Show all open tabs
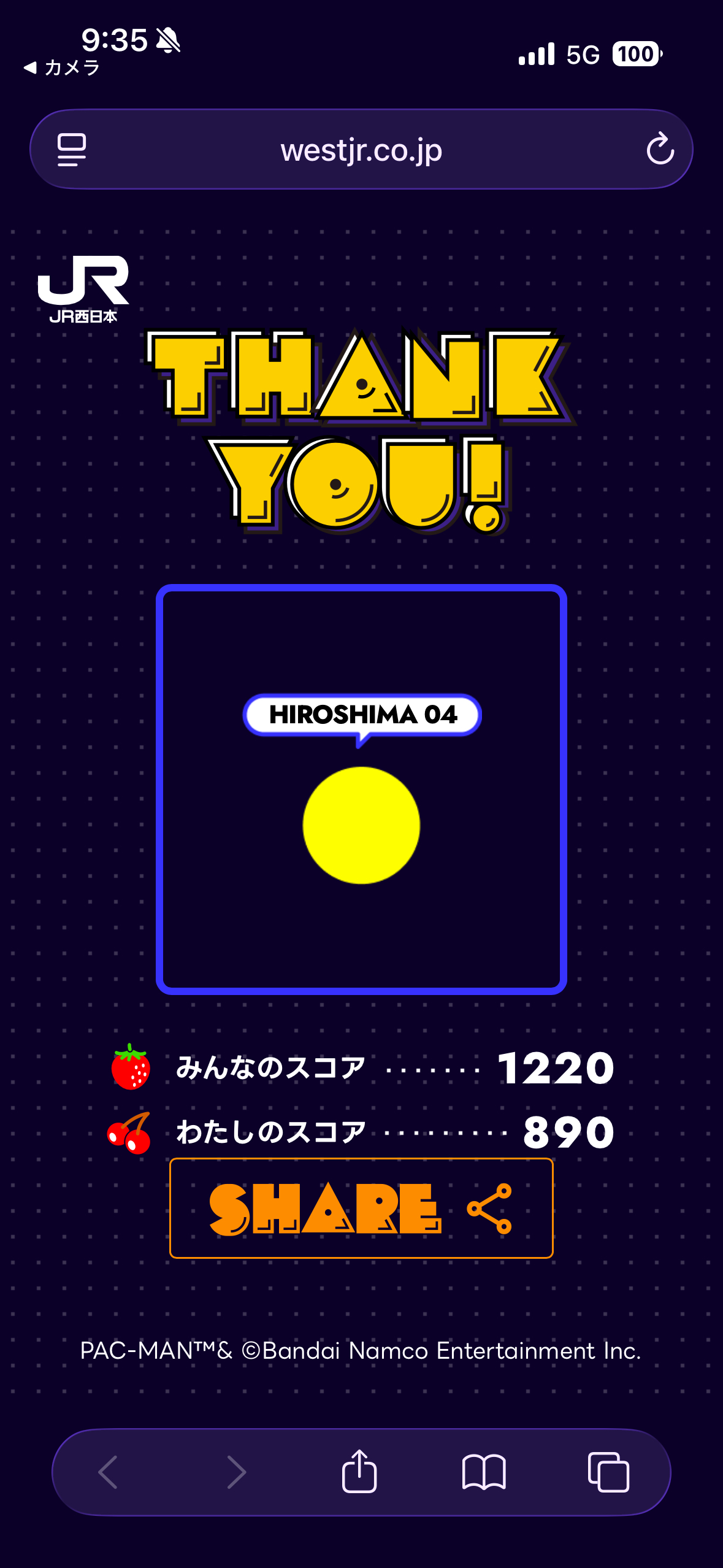 [608, 1471]
